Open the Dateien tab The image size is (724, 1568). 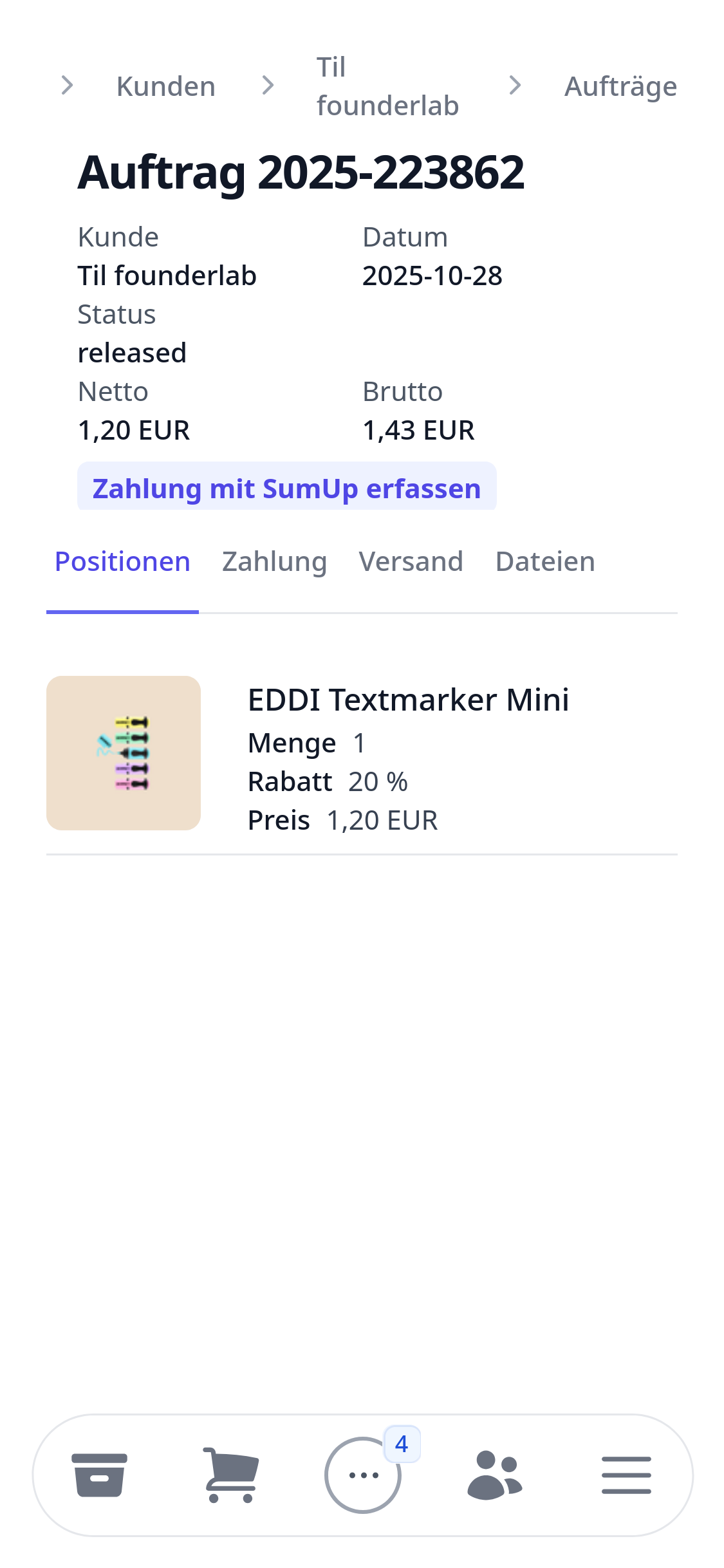tap(544, 561)
